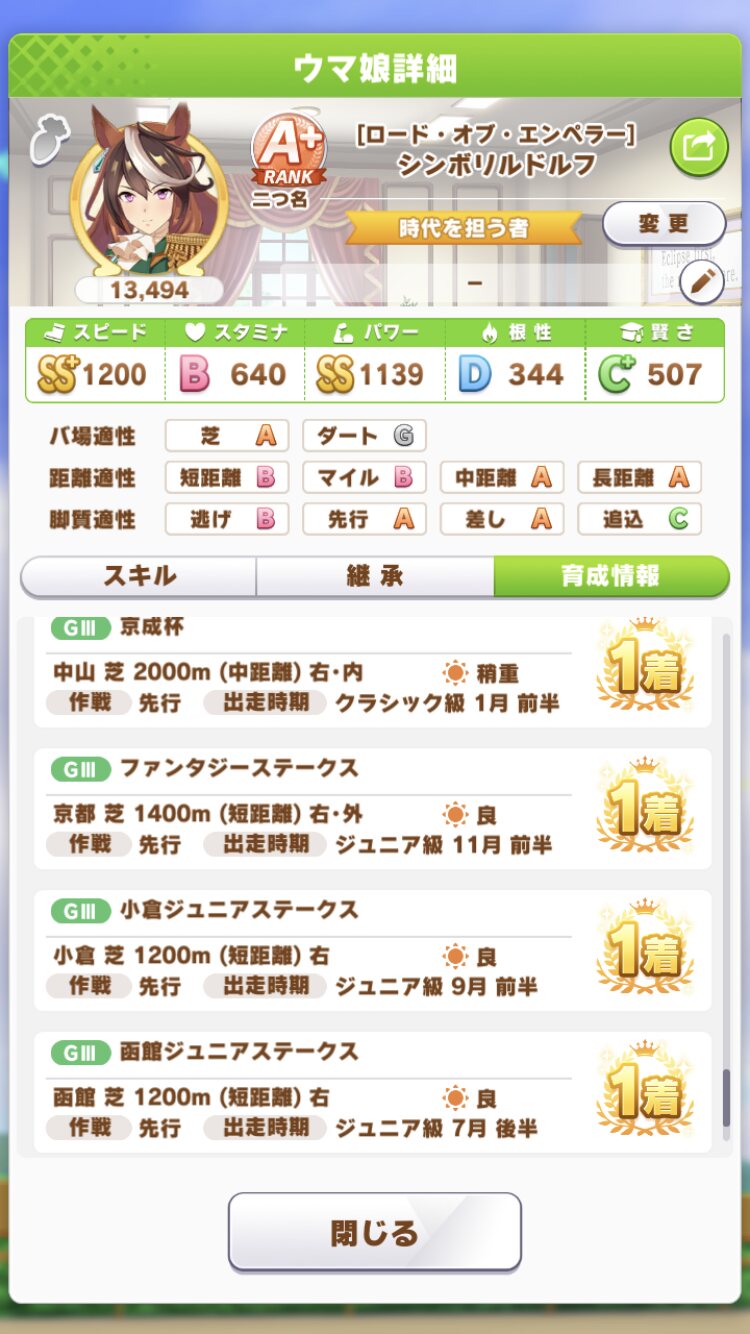Tap the 変更 button for the title

coord(664,223)
